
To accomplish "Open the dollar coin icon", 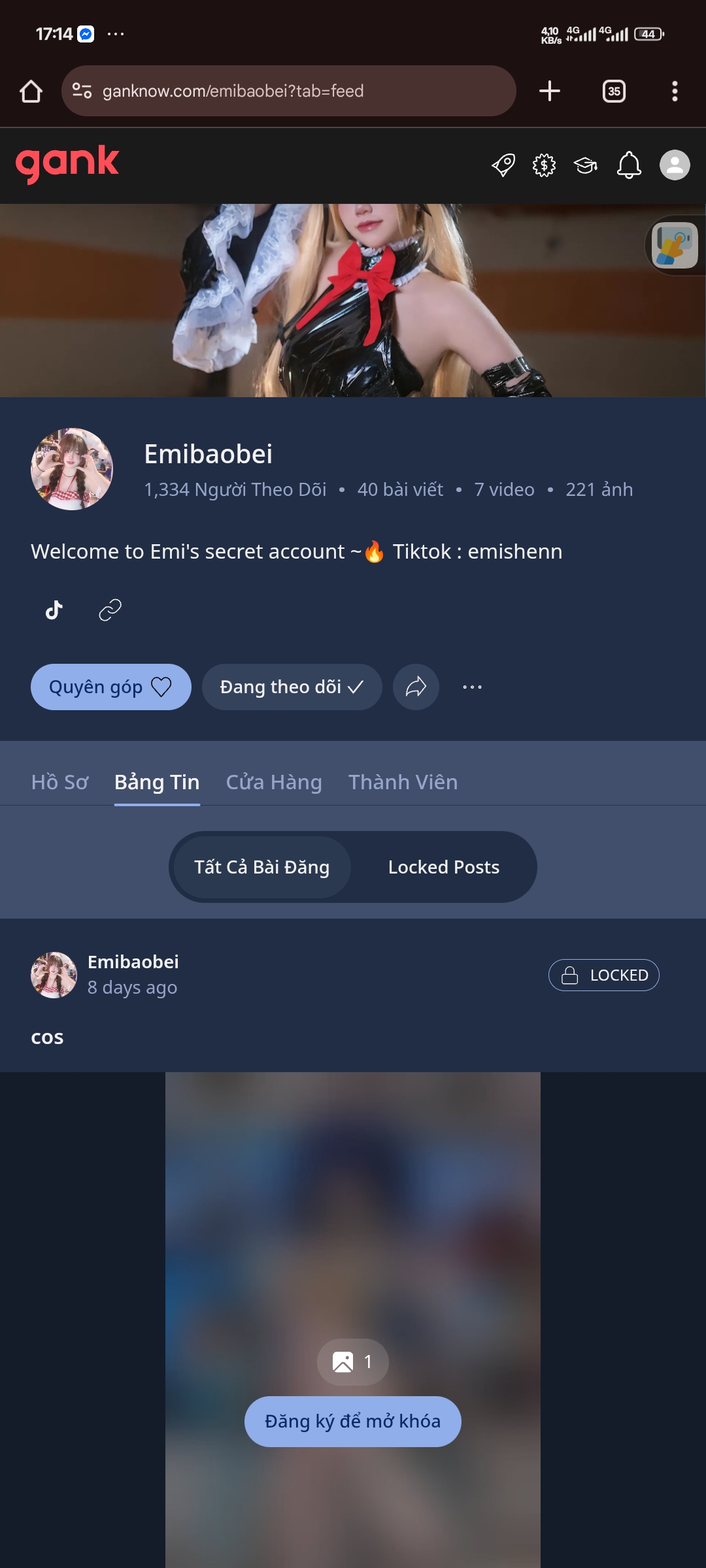I will tap(544, 165).
